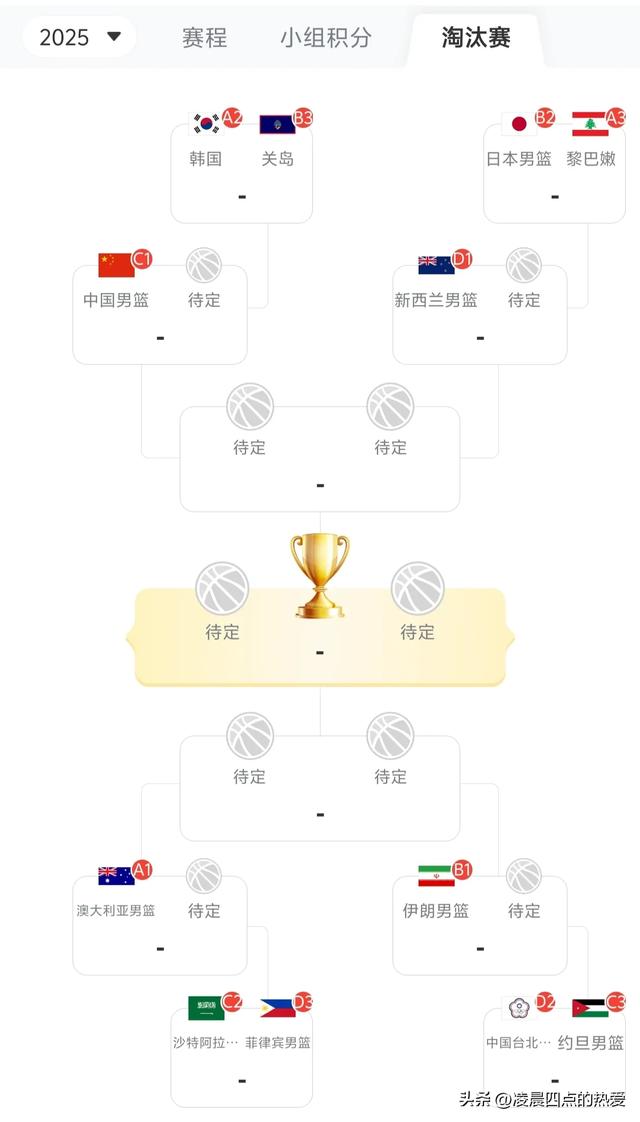The width and height of the screenshot is (640, 1122).
Task: Open the 日本男篮 vs 黎巴嫩 match card
Action: 554,170
